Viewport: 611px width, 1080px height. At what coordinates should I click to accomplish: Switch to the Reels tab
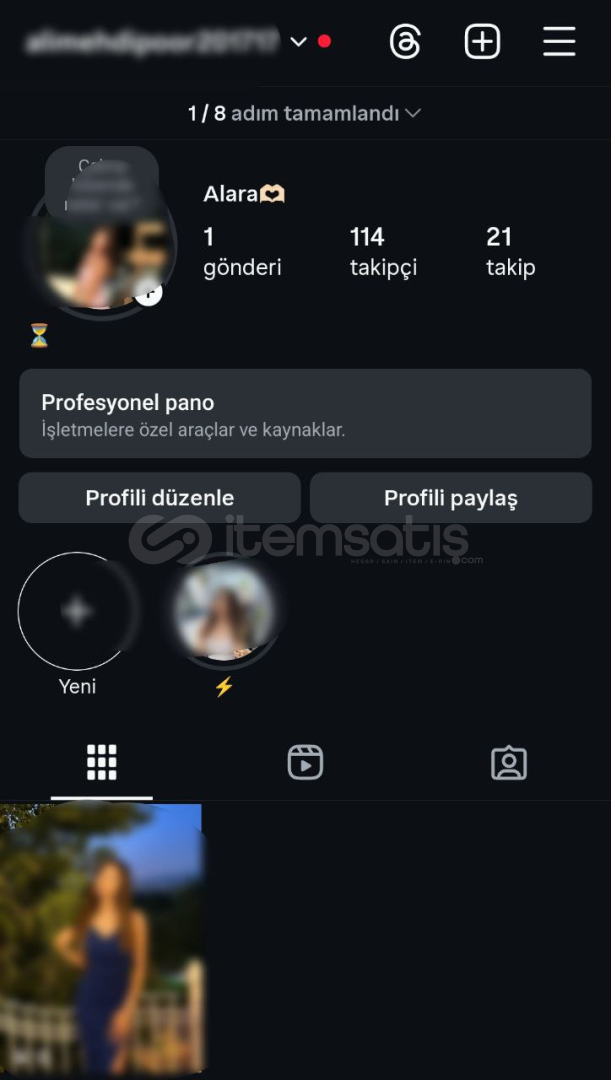click(305, 763)
